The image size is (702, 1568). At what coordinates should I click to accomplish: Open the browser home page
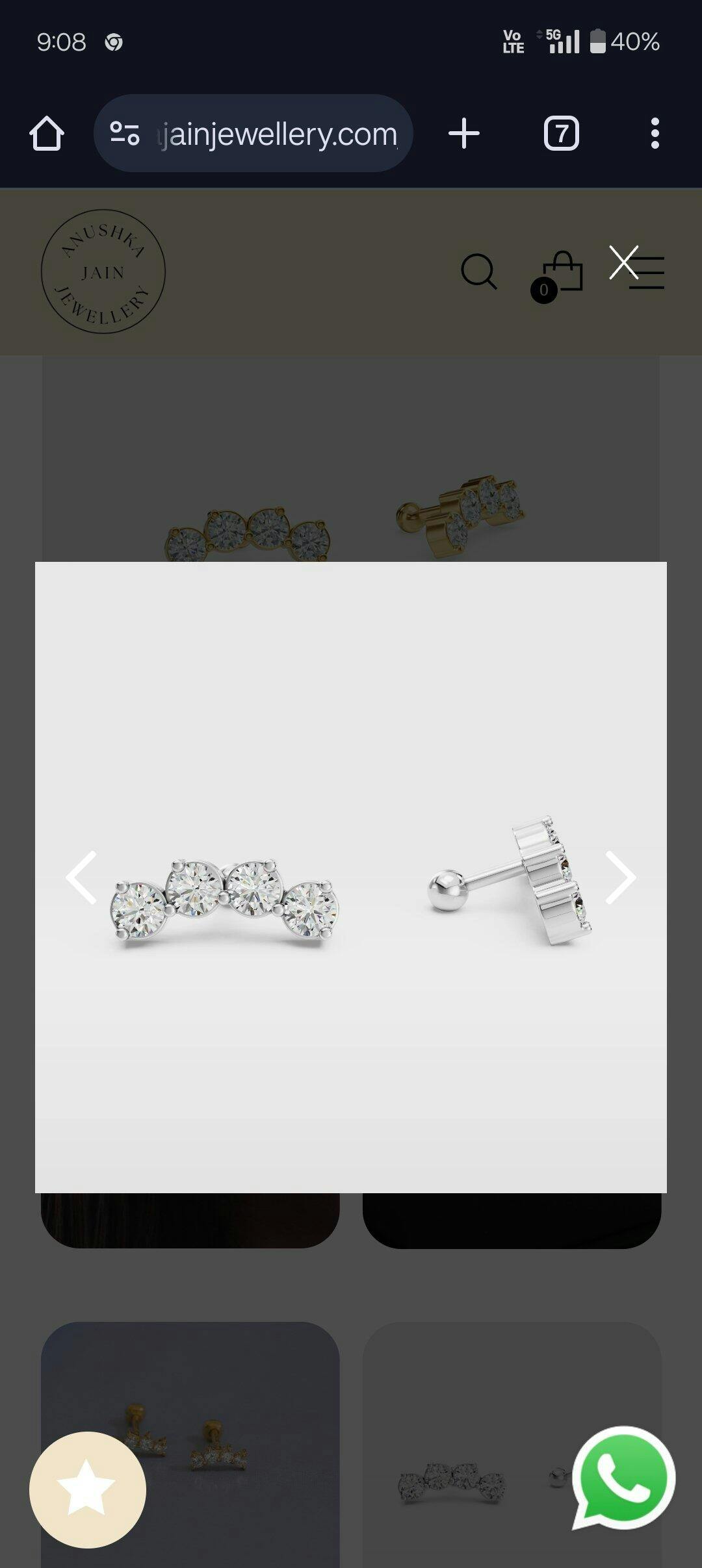coord(47,134)
